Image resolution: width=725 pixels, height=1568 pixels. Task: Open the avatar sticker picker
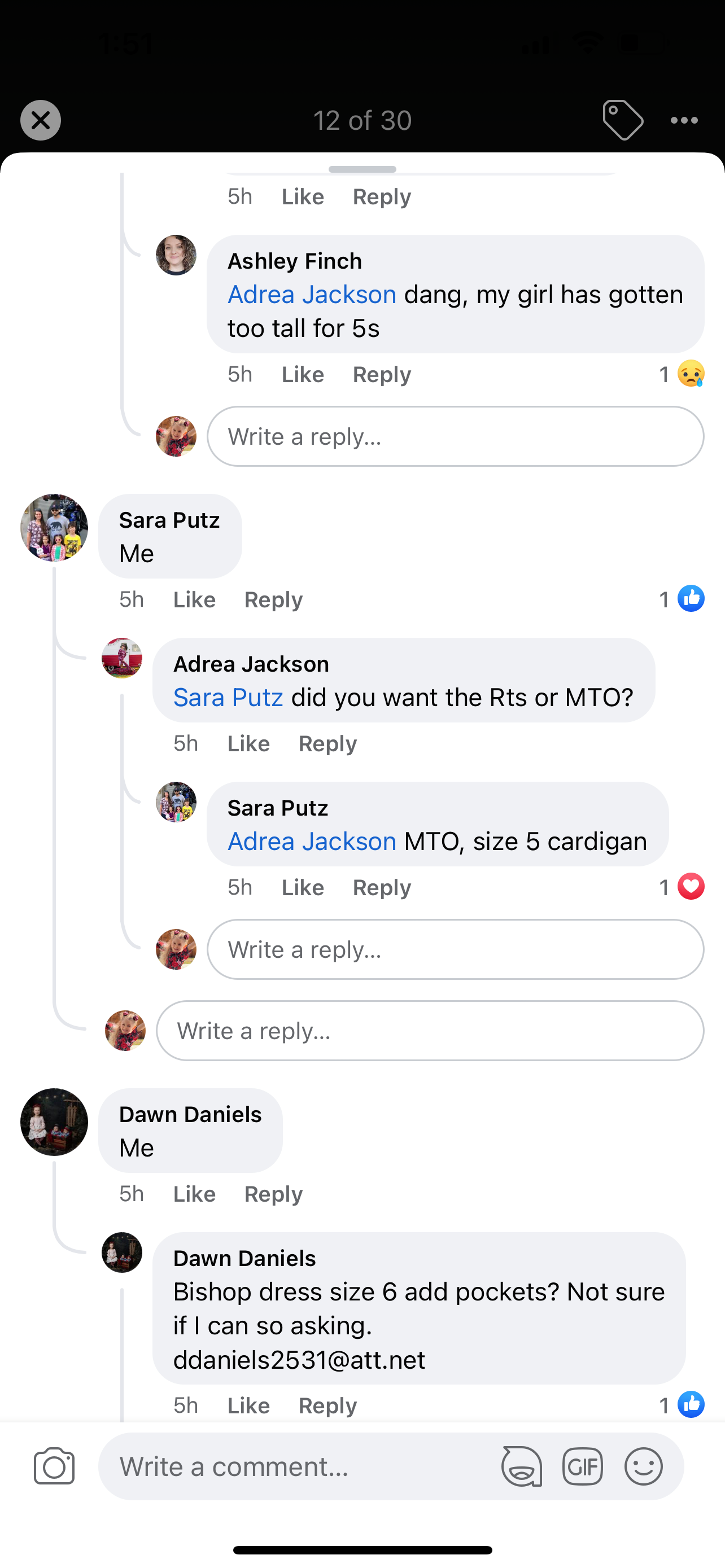click(522, 1466)
